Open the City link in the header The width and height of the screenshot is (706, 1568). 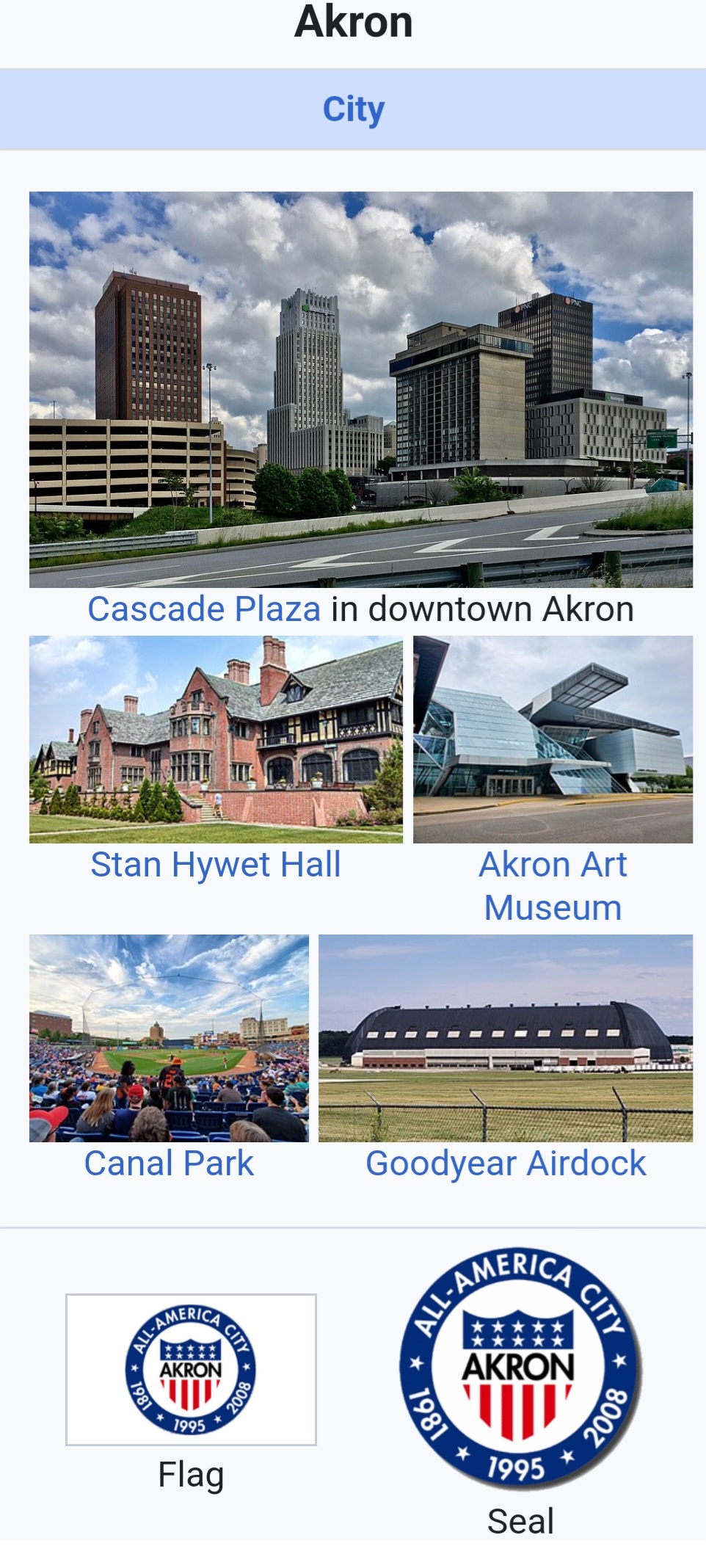[353, 109]
